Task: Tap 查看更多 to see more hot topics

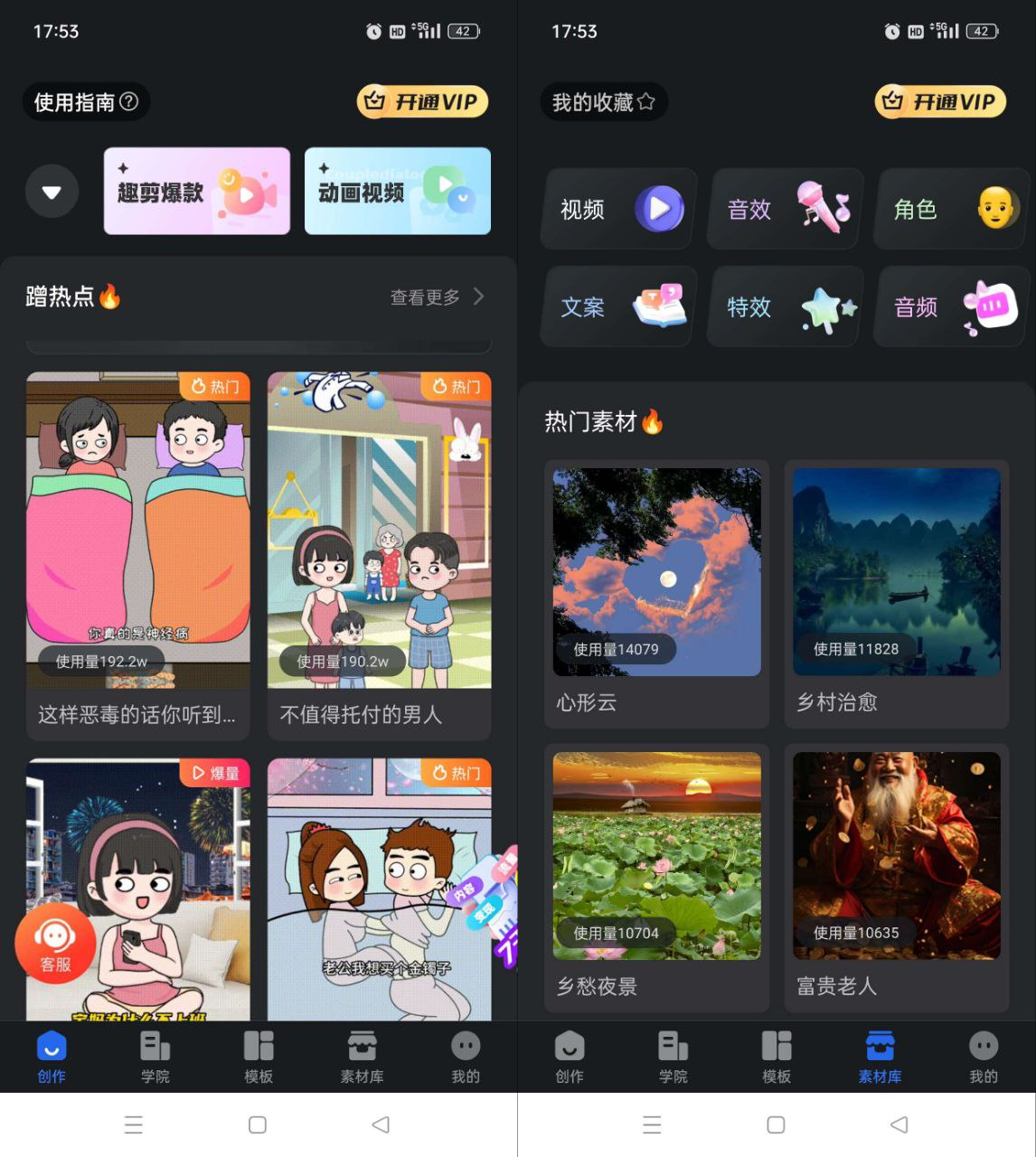Action: 437,297
